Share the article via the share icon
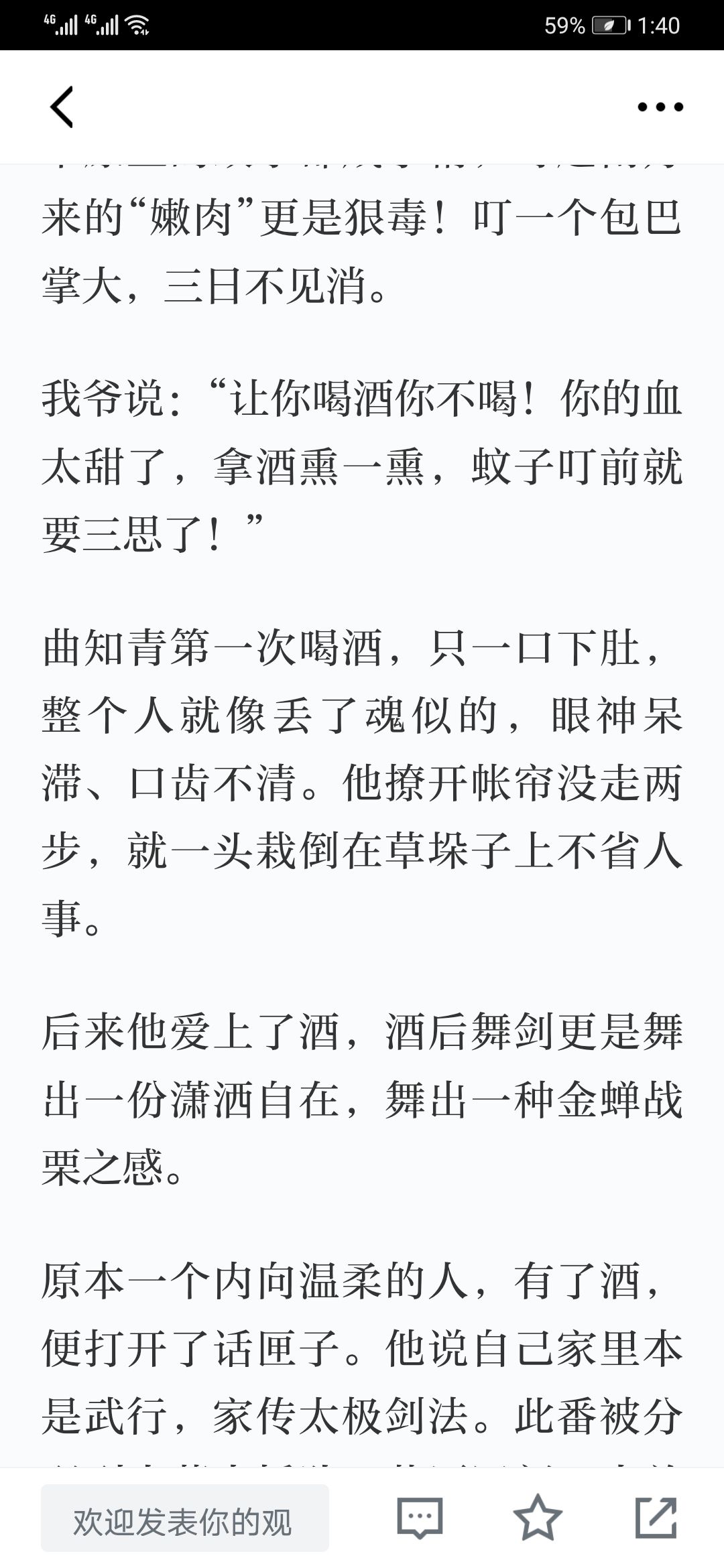724x1568 pixels. pyautogui.click(x=656, y=1518)
